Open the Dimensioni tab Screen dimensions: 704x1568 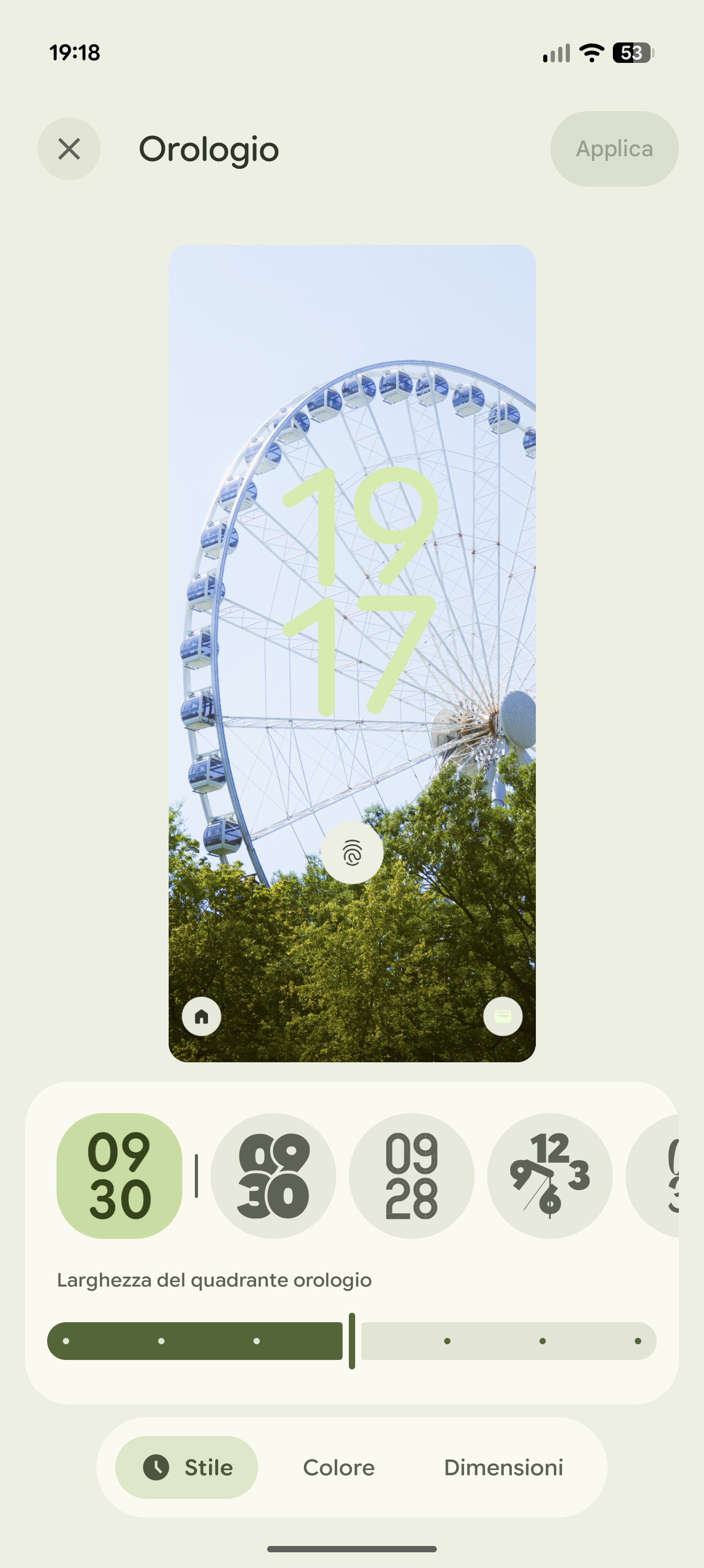point(503,1467)
